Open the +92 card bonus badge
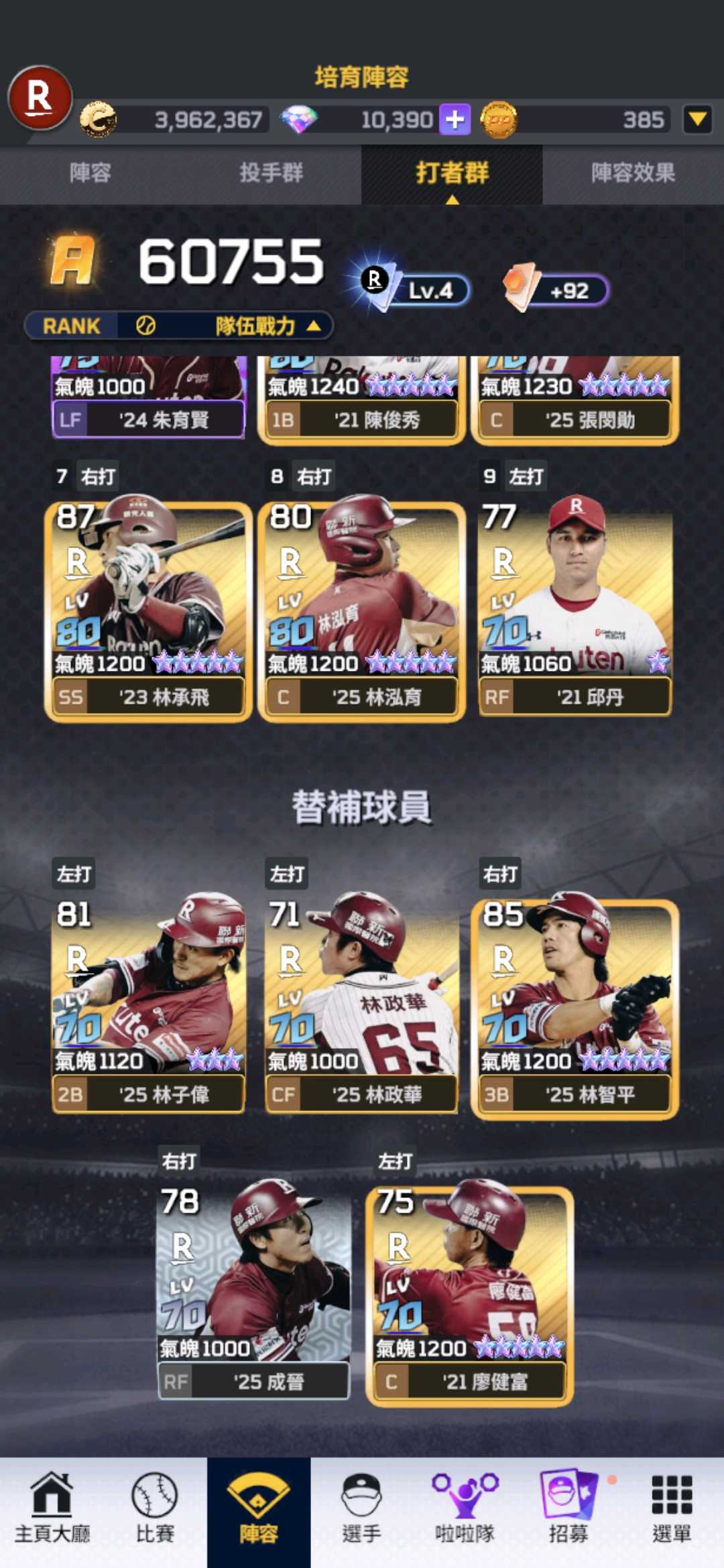The width and height of the screenshot is (724, 1568). click(x=556, y=290)
